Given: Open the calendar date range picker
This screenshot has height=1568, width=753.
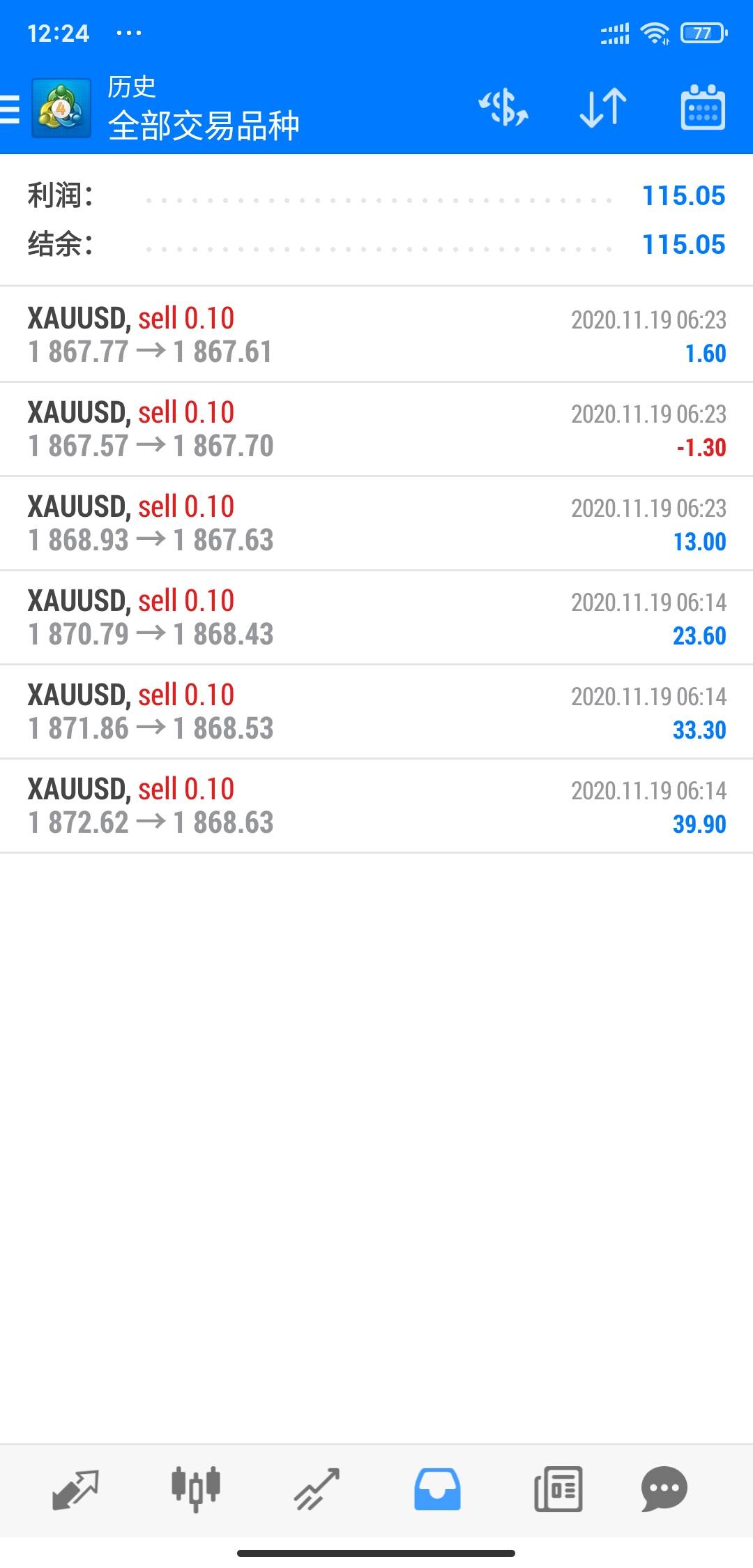Looking at the screenshot, I should tap(703, 107).
